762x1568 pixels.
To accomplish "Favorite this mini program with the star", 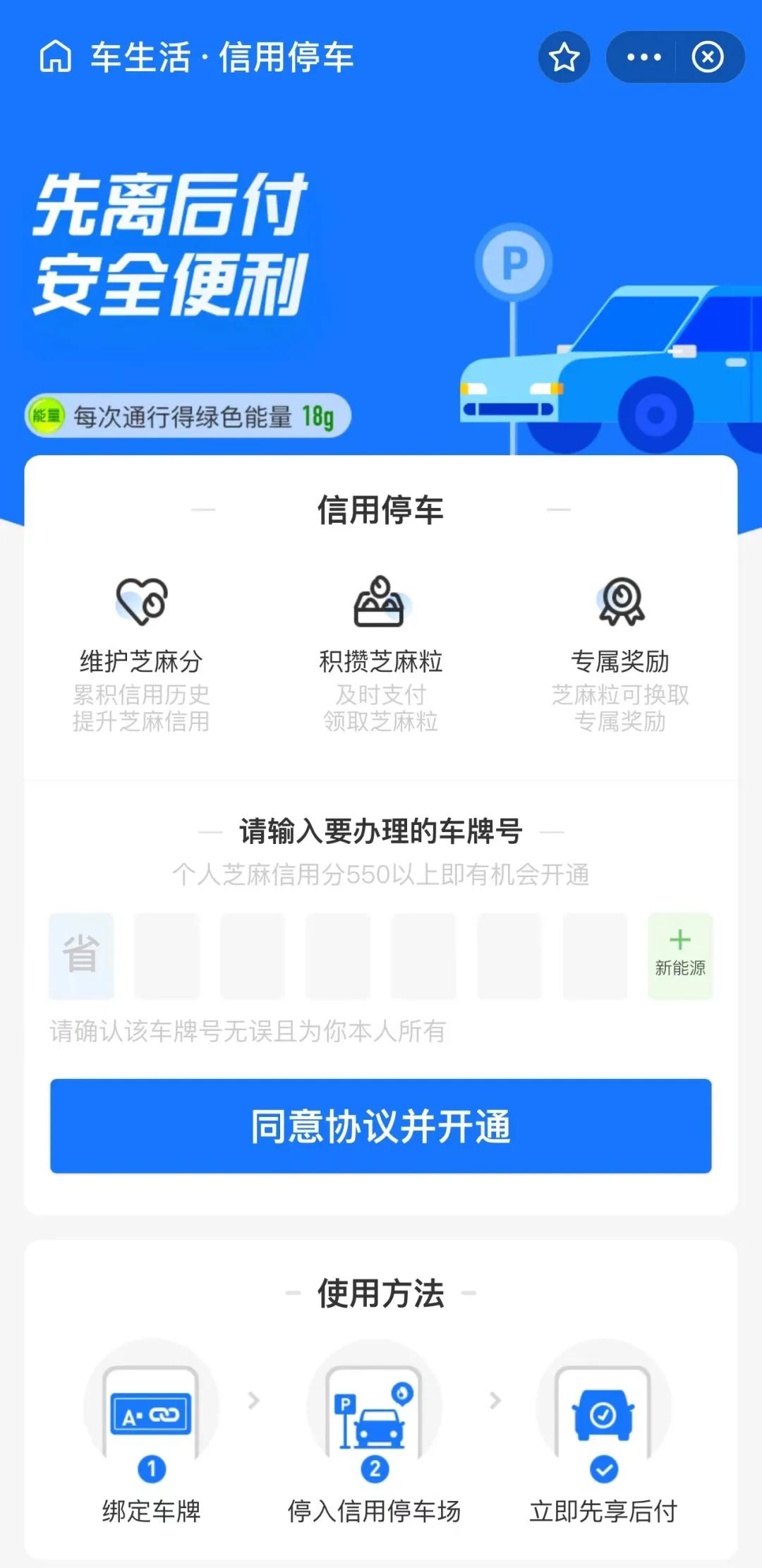I will 564,56.
